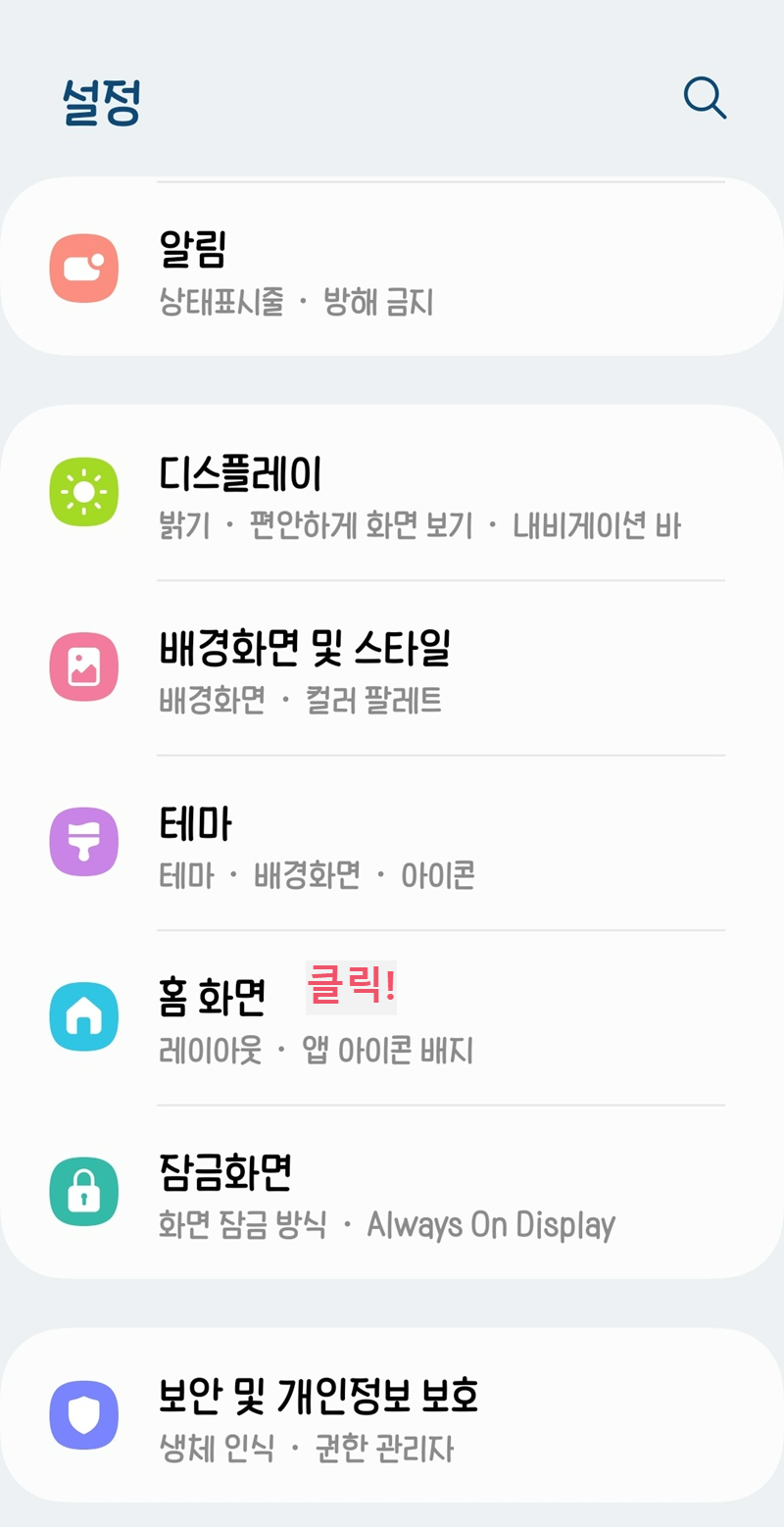Tap the Always On Display subtitle text
The image size is (784, 1527).
click(x=490, y=1225)
